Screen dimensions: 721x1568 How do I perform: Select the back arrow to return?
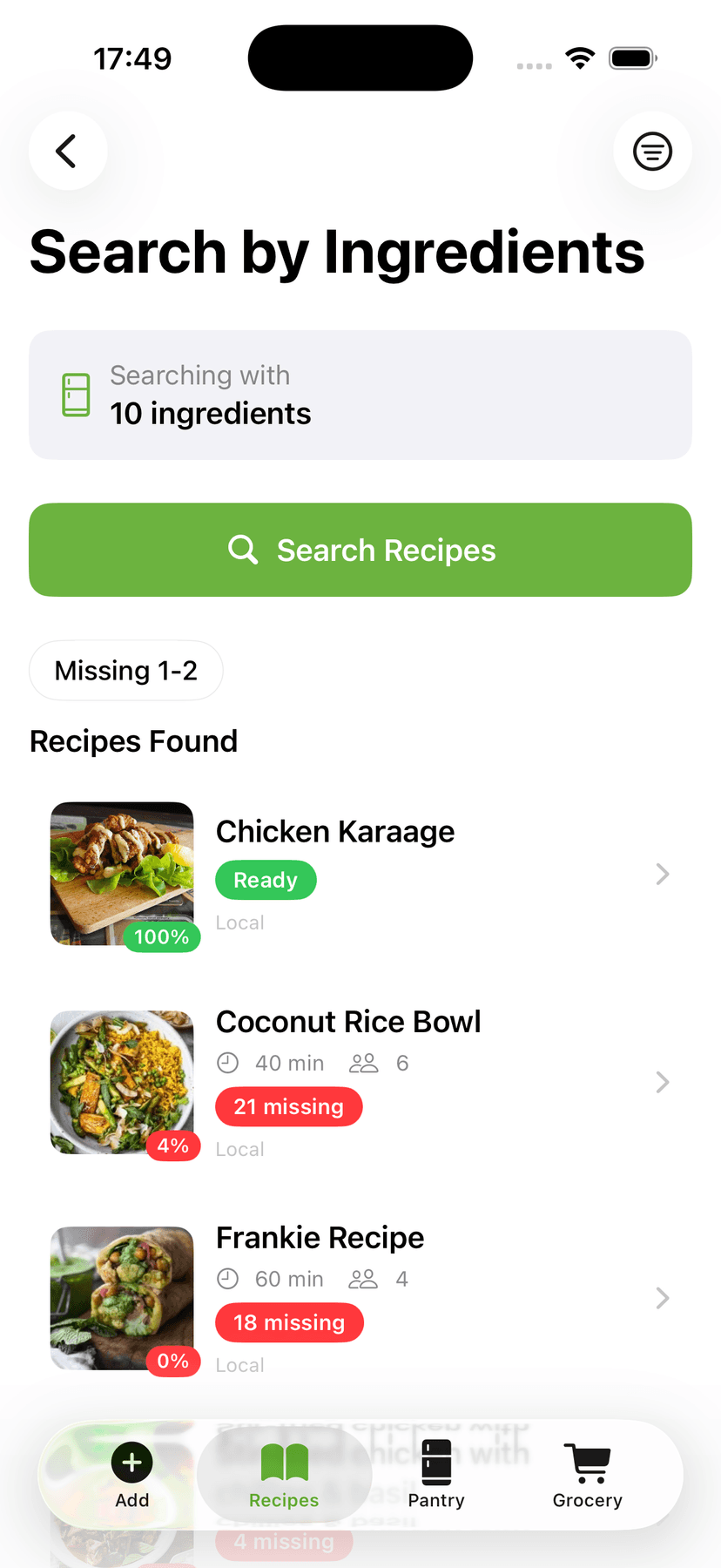(x=68, y=151)
